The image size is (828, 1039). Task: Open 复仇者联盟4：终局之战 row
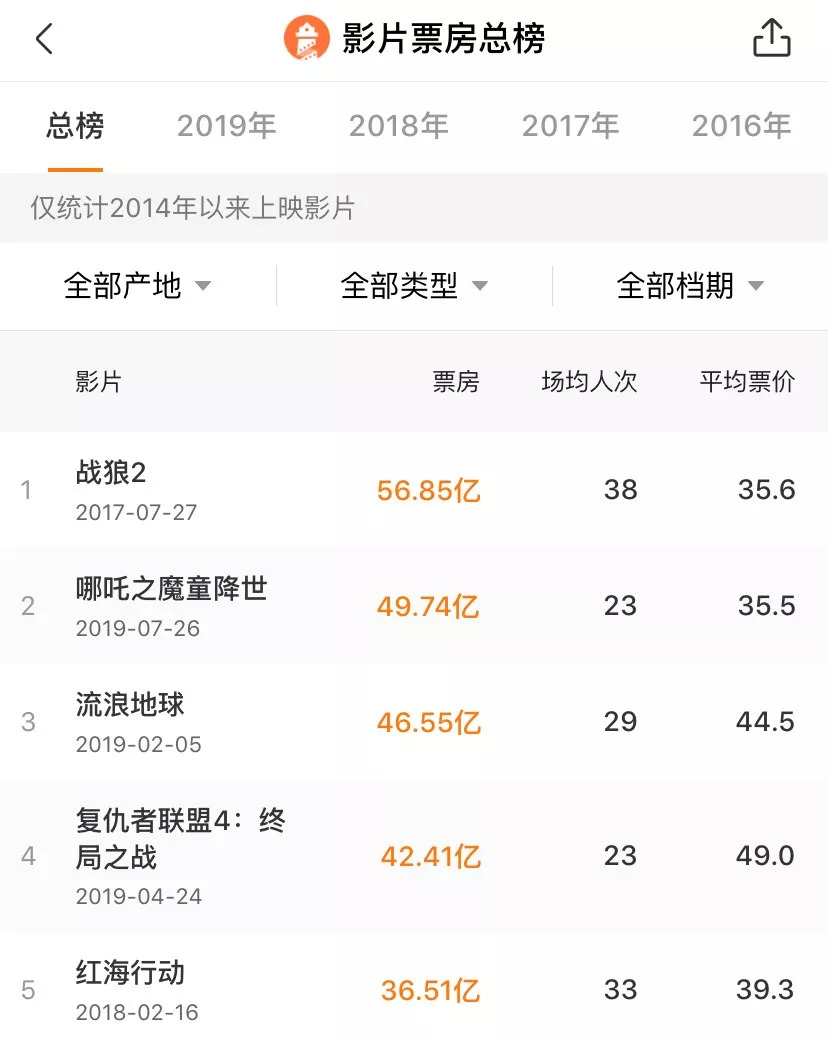[x=180, y=839]
